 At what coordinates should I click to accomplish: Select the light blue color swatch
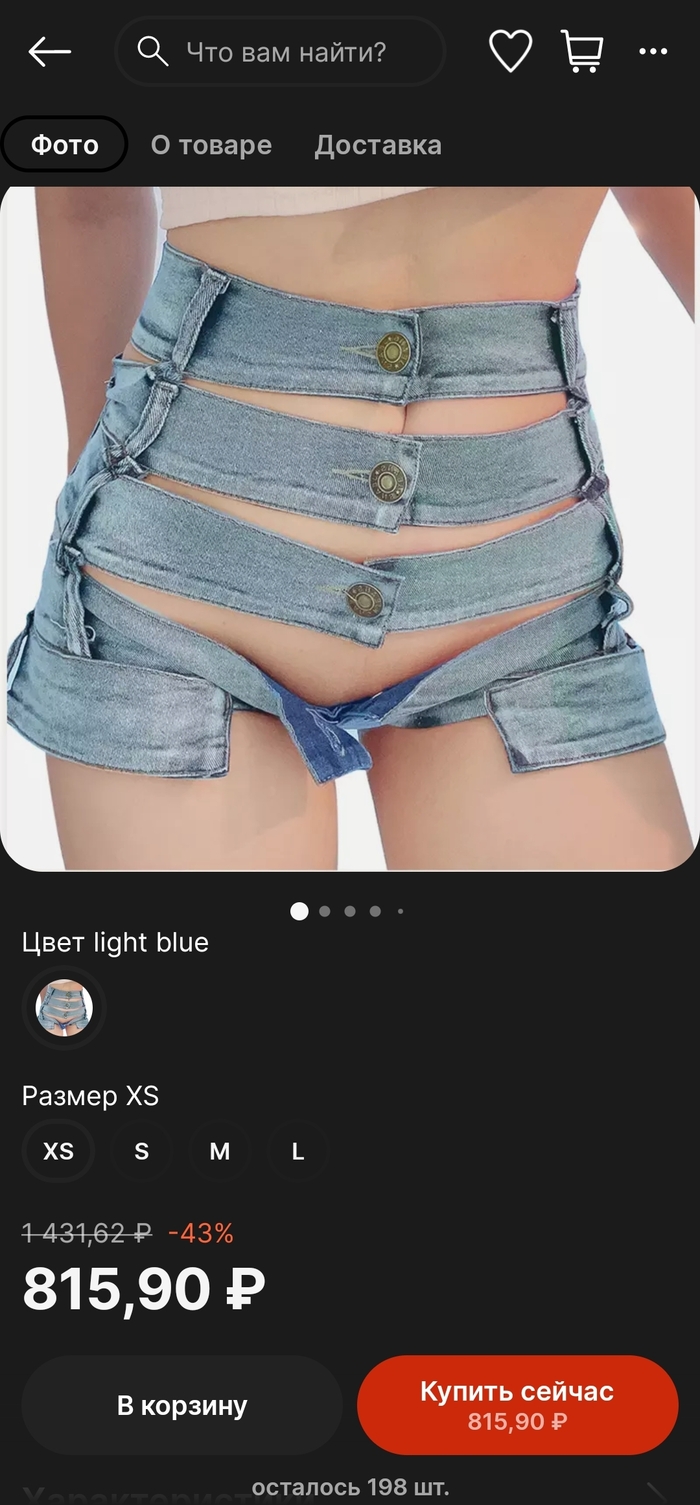click(x=64, y=1007)
